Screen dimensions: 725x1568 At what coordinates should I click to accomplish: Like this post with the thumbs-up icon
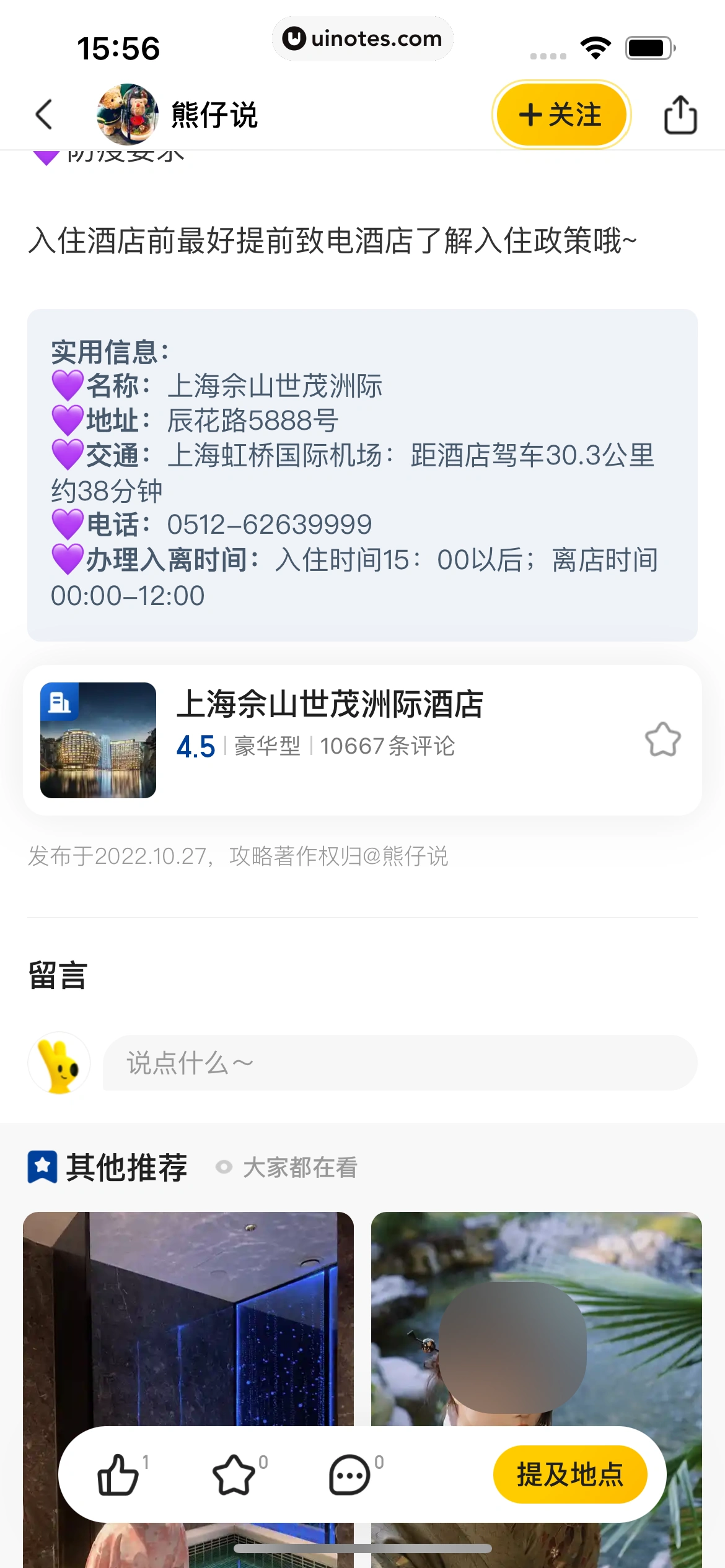click(x=118, y=1474)
